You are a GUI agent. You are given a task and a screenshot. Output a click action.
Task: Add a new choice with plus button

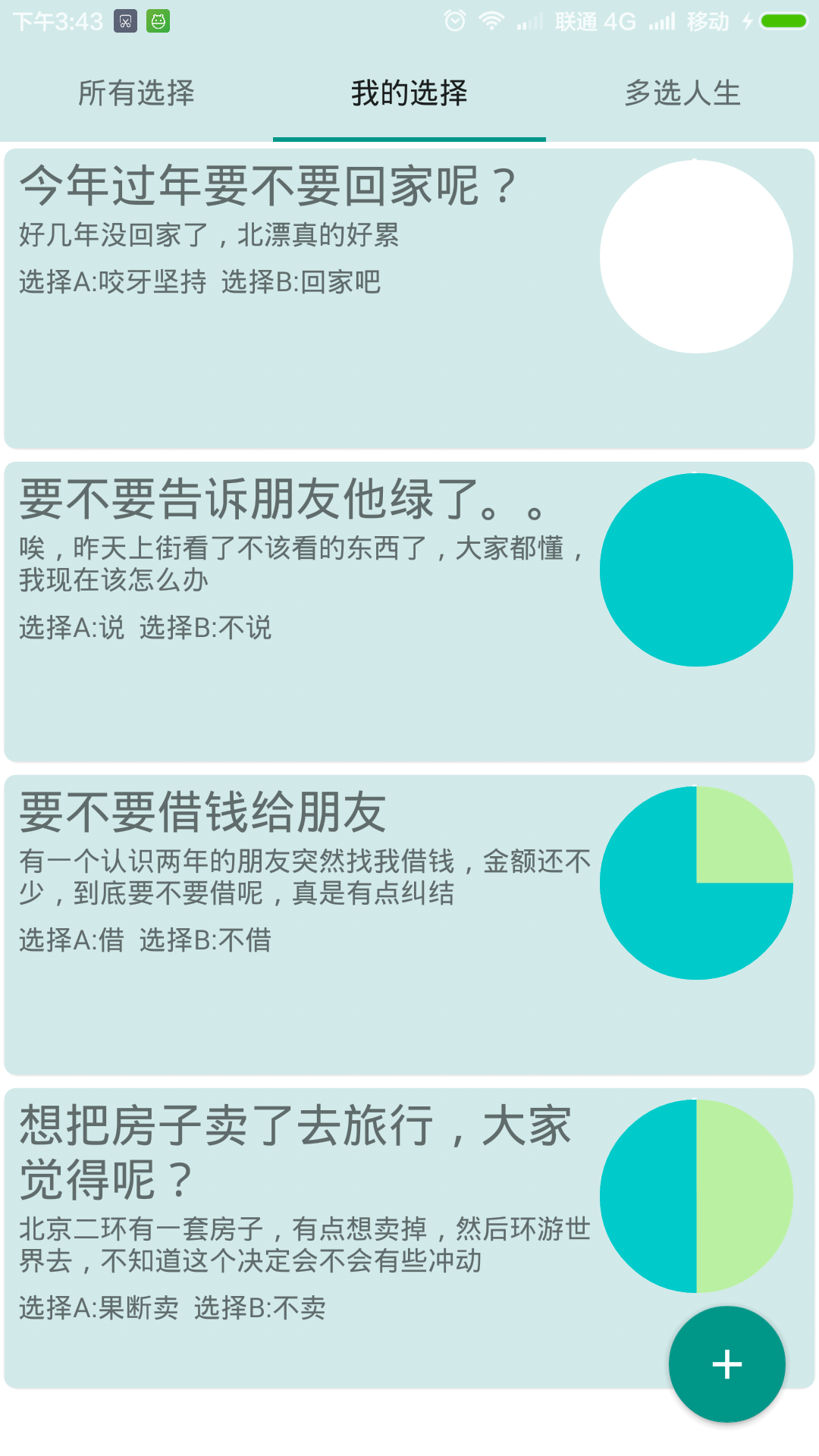click(726, 1363)
